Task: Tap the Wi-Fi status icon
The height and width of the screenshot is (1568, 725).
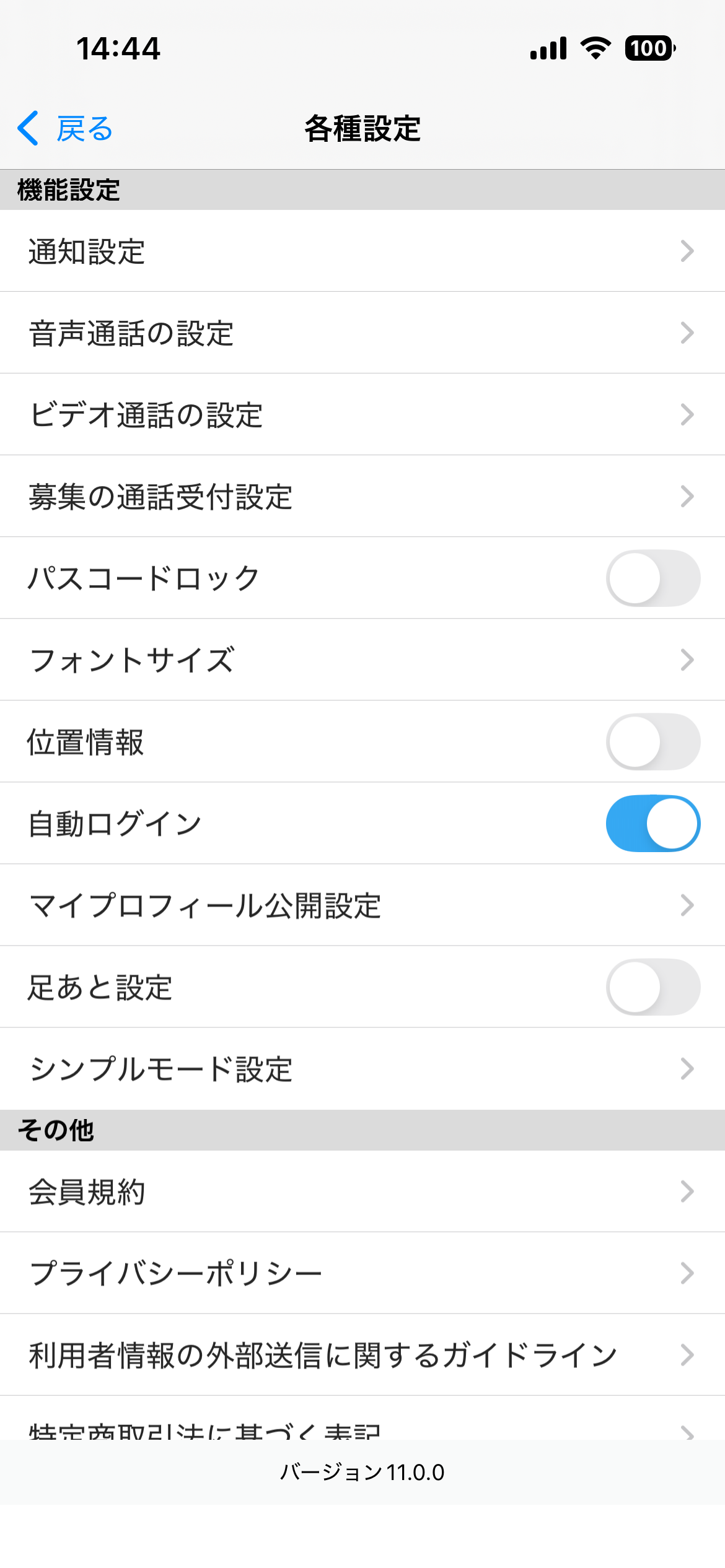Action: [596, 48]
